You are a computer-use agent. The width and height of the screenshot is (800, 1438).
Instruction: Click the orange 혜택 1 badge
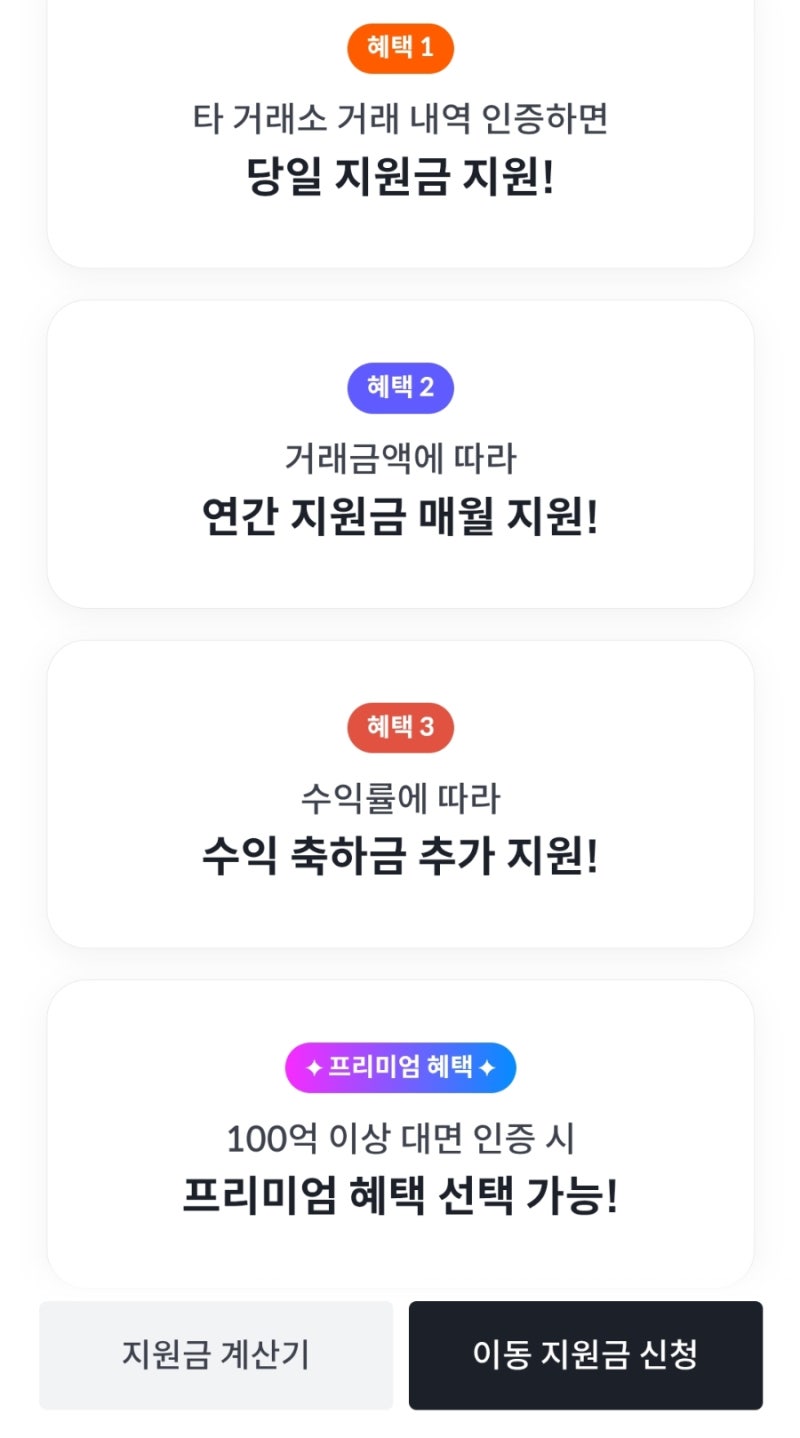(x=400, y=47)
